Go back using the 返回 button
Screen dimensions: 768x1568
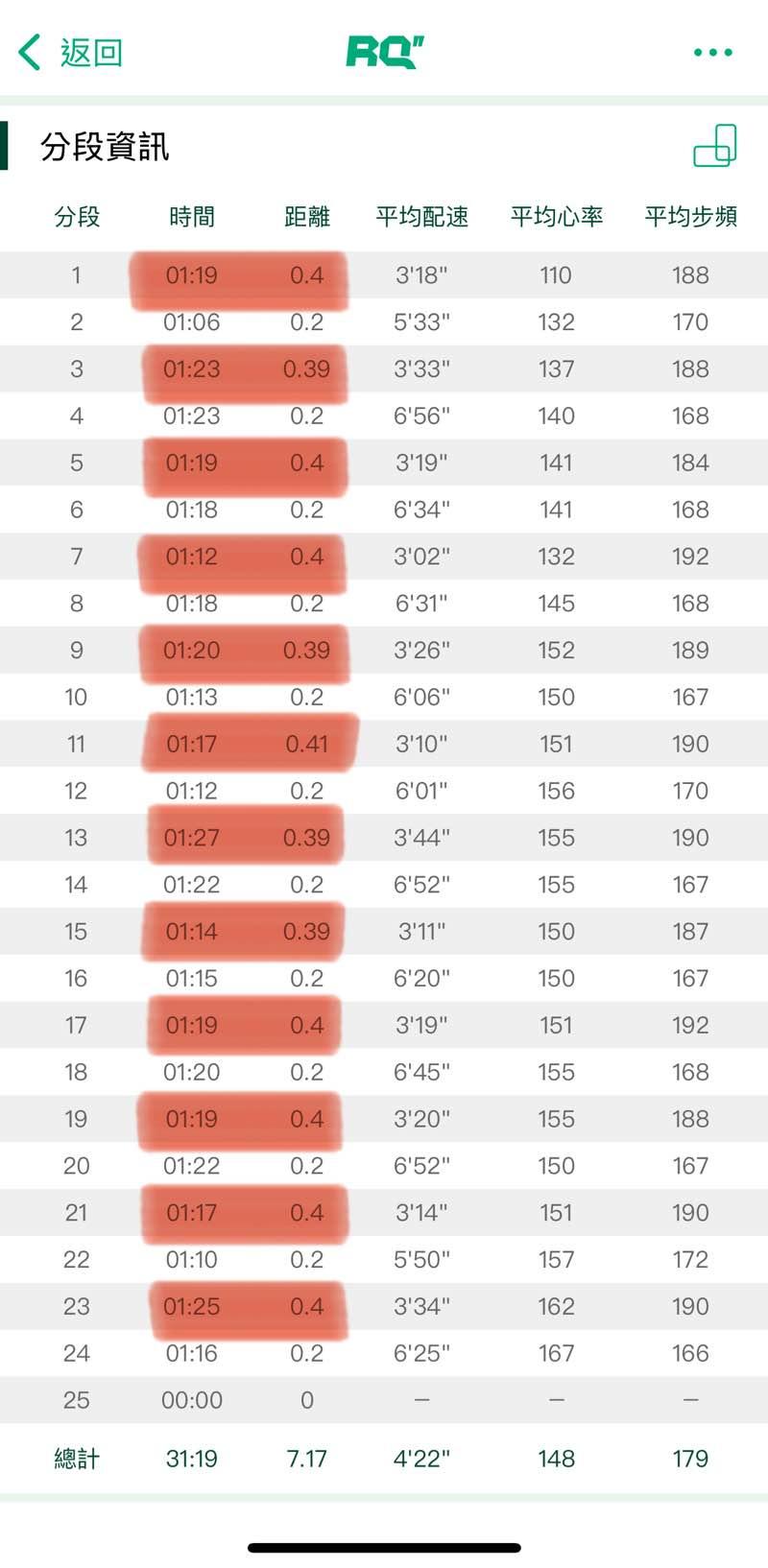coord(71,52)
